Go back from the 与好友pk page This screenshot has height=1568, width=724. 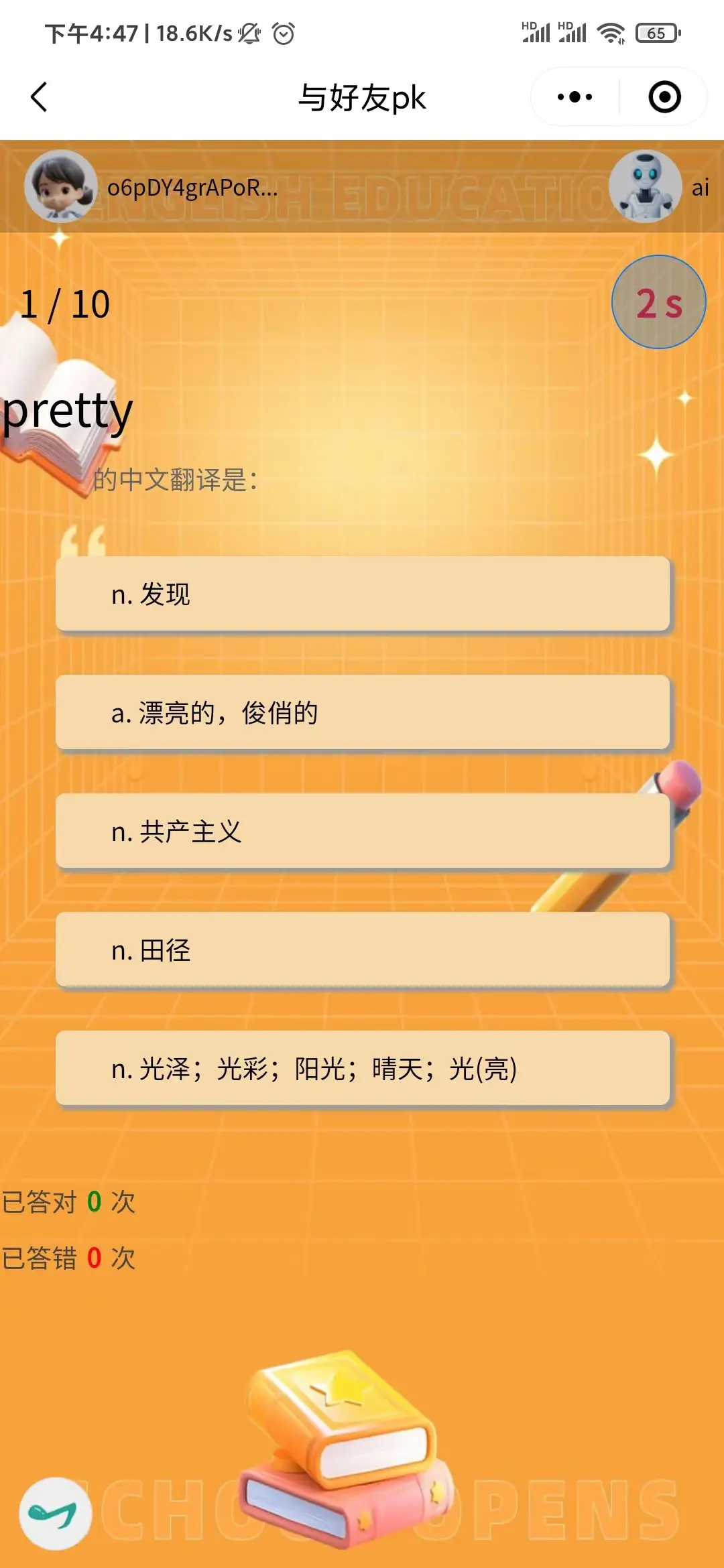pyautogui.click(x=40, y=97)
